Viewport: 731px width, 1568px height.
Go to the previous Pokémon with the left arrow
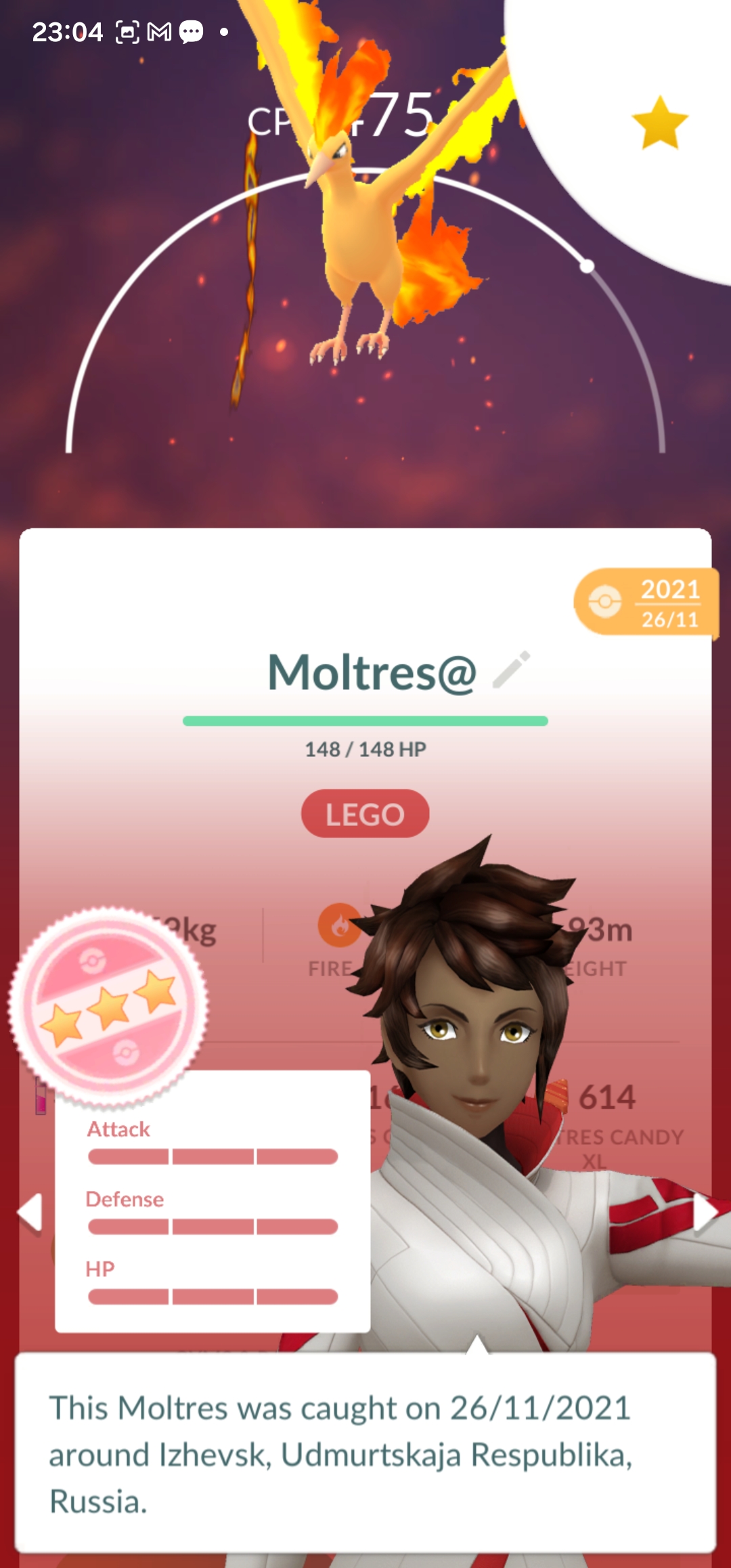click(x=30, y=1212)
